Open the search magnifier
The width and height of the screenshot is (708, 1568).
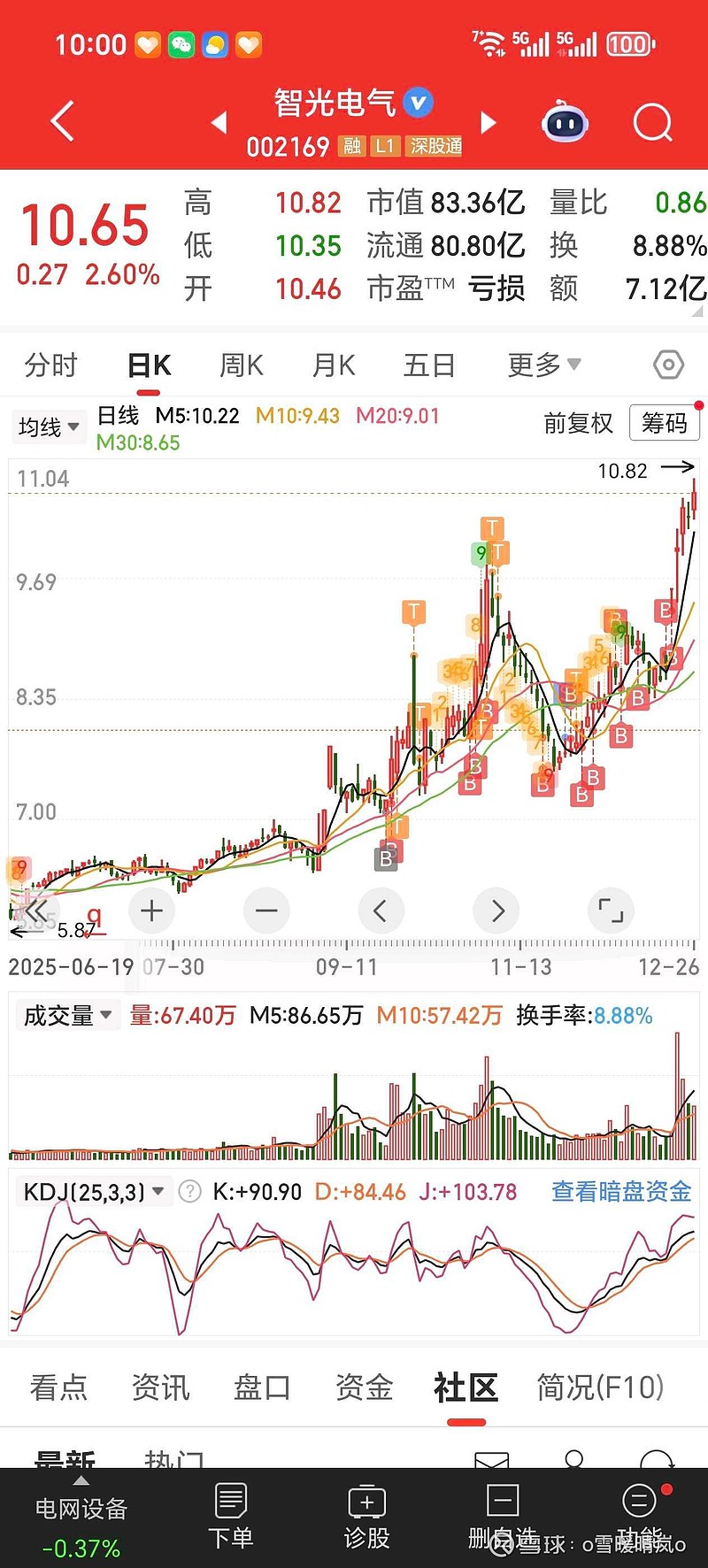point(652,123)
